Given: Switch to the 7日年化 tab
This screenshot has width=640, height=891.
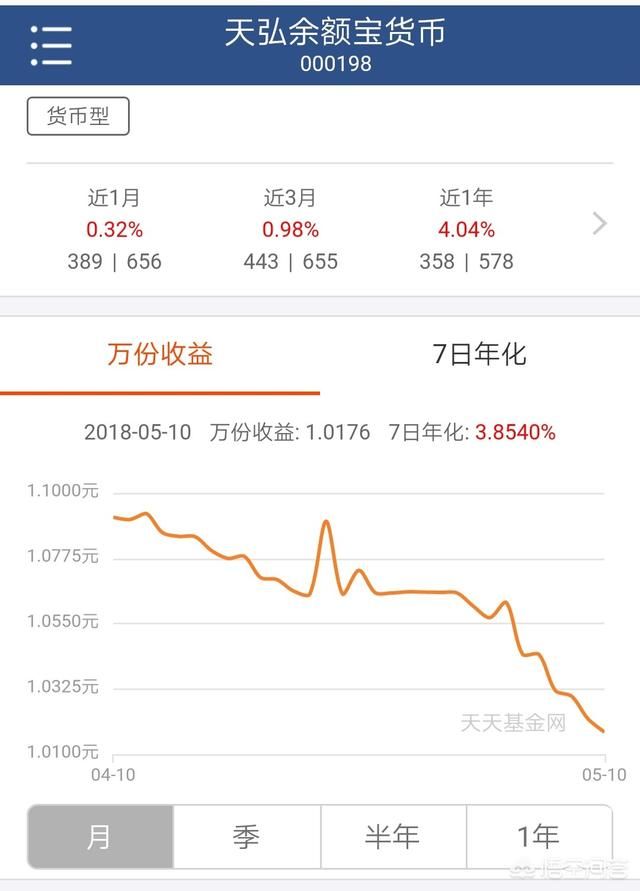Looking at the screenshot, I should [479, 354].
